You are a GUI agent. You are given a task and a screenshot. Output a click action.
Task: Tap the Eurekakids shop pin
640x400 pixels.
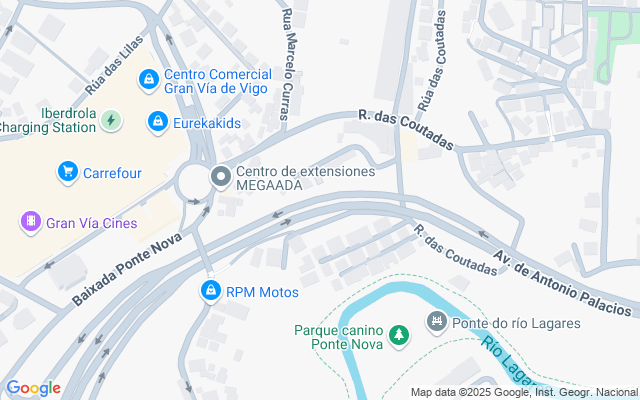[x=158, y=122]
